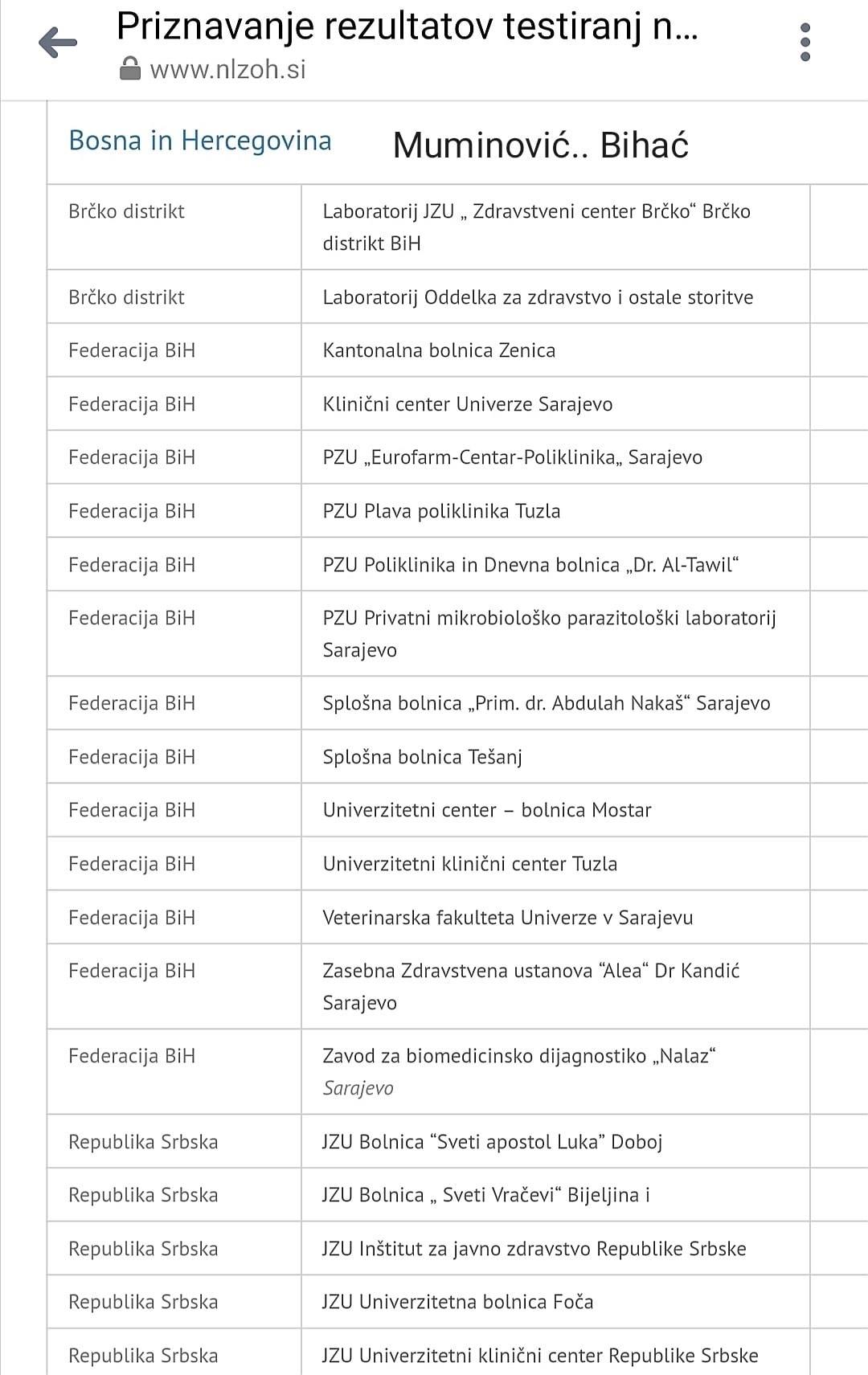Go back using the arrow
868x1375 pixels.
point(58,42)
